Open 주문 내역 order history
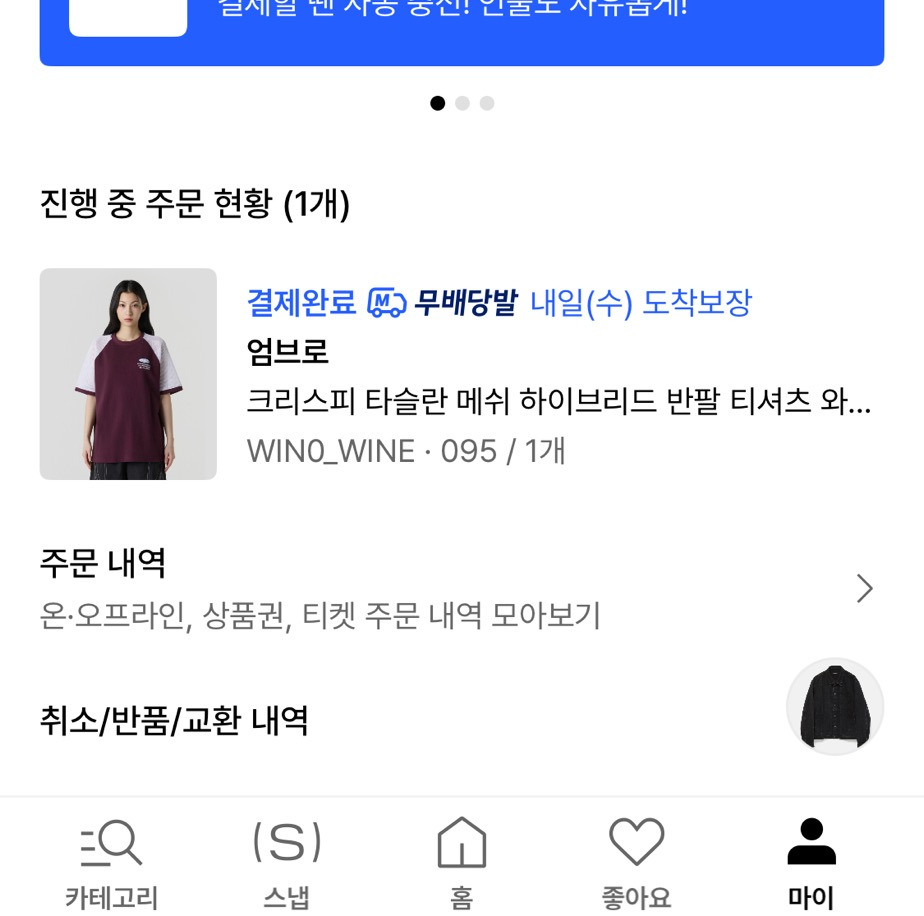The width and height of the screenshot is (924, 916). pos(461,588)
